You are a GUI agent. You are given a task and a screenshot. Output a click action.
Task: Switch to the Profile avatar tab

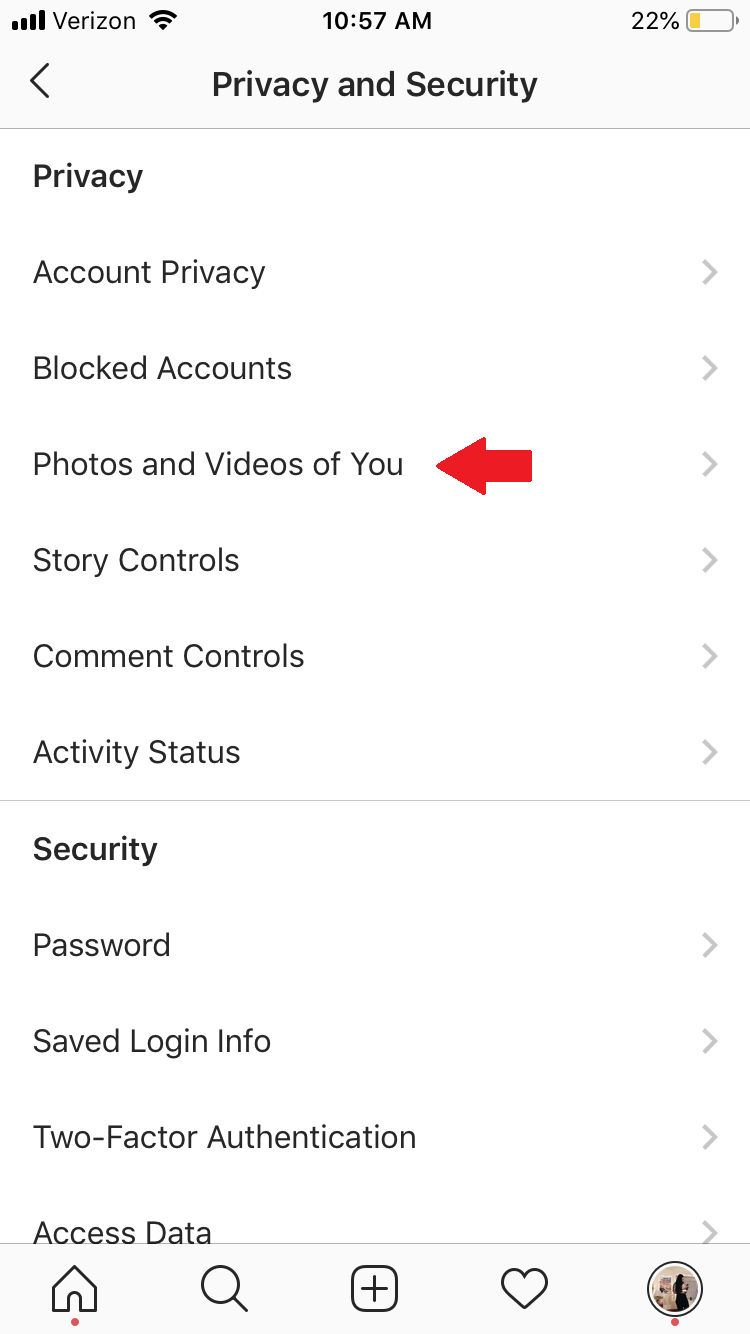[x=675, y=1288]
